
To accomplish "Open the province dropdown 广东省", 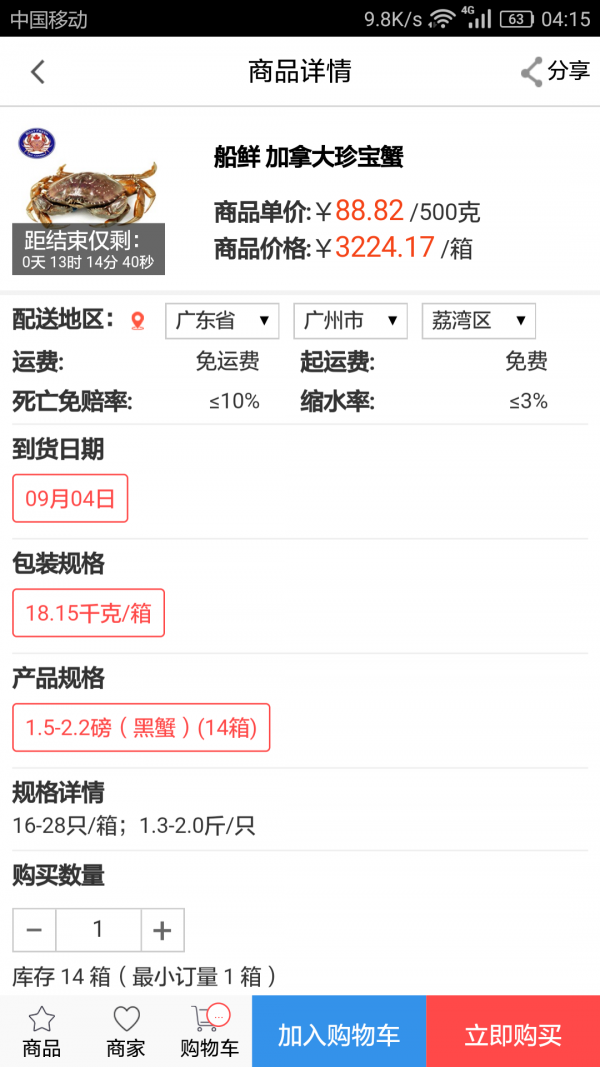I will click(x=222, y=321).
